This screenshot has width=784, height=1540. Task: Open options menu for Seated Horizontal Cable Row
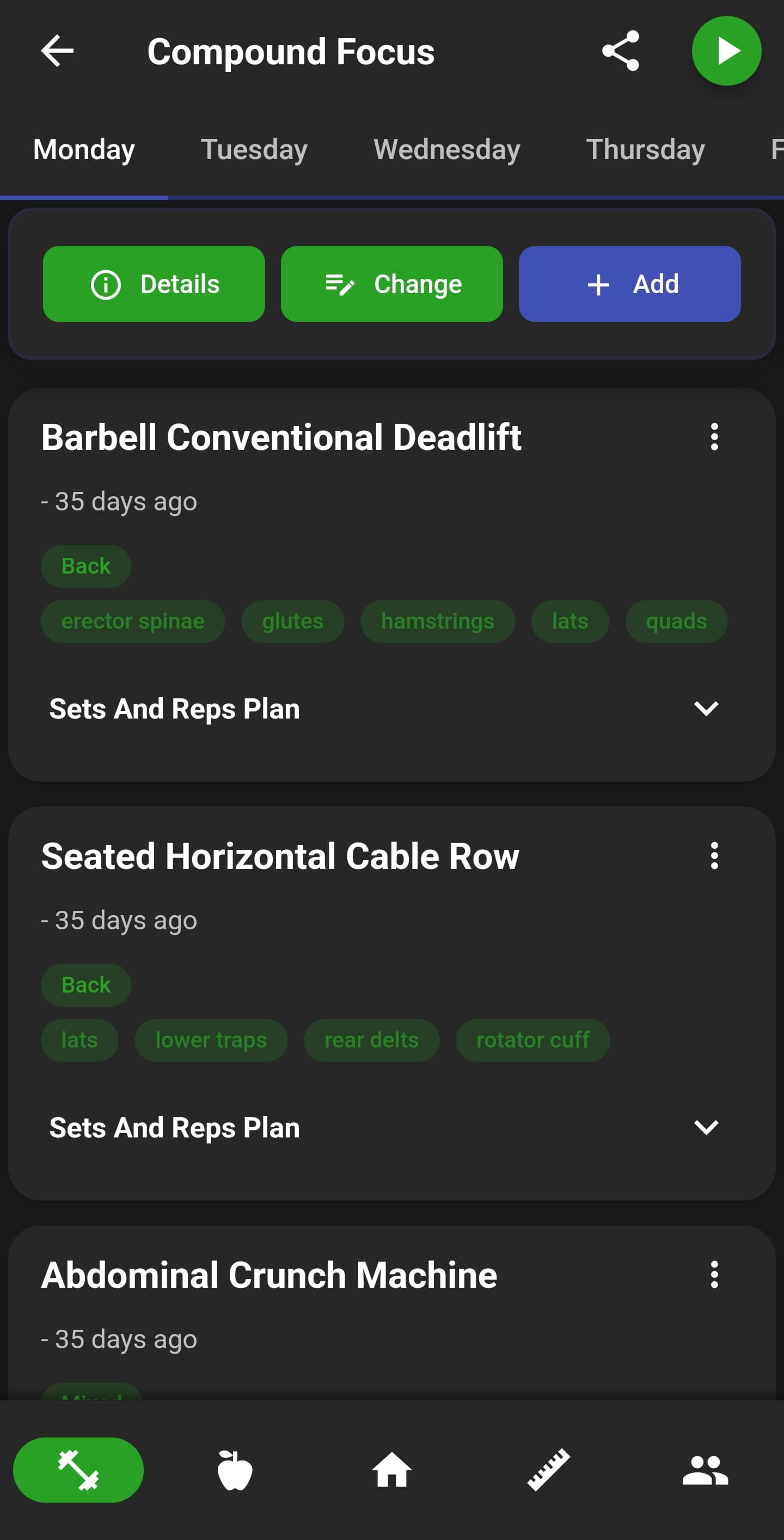point(715,857)
